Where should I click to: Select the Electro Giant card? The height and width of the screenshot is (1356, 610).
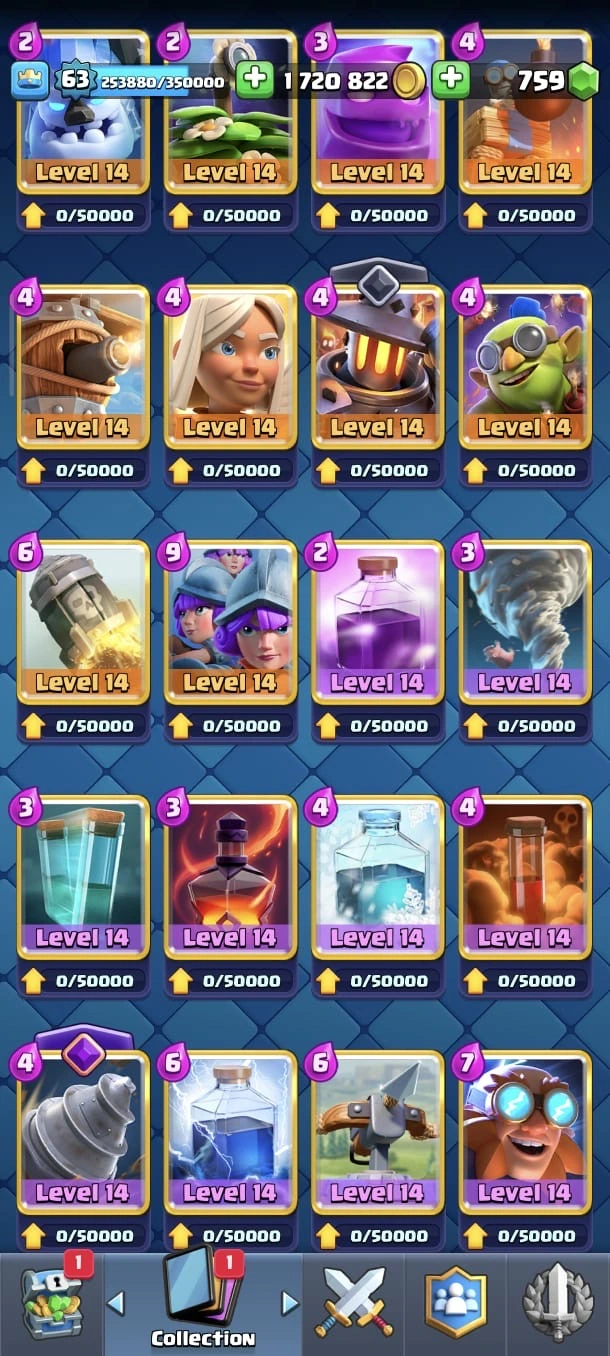click(x=524, y=1130)
